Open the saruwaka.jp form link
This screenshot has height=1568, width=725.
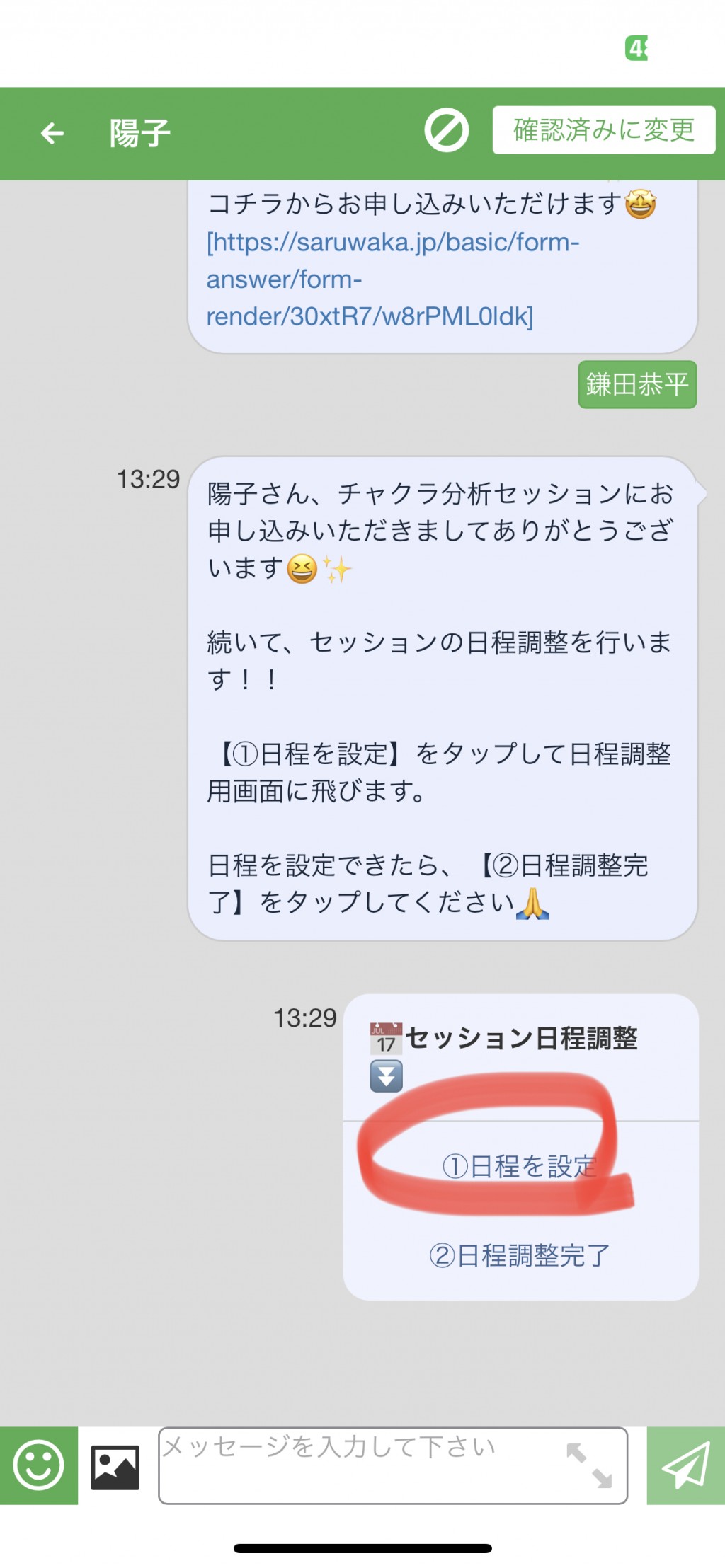click(393, 279)
